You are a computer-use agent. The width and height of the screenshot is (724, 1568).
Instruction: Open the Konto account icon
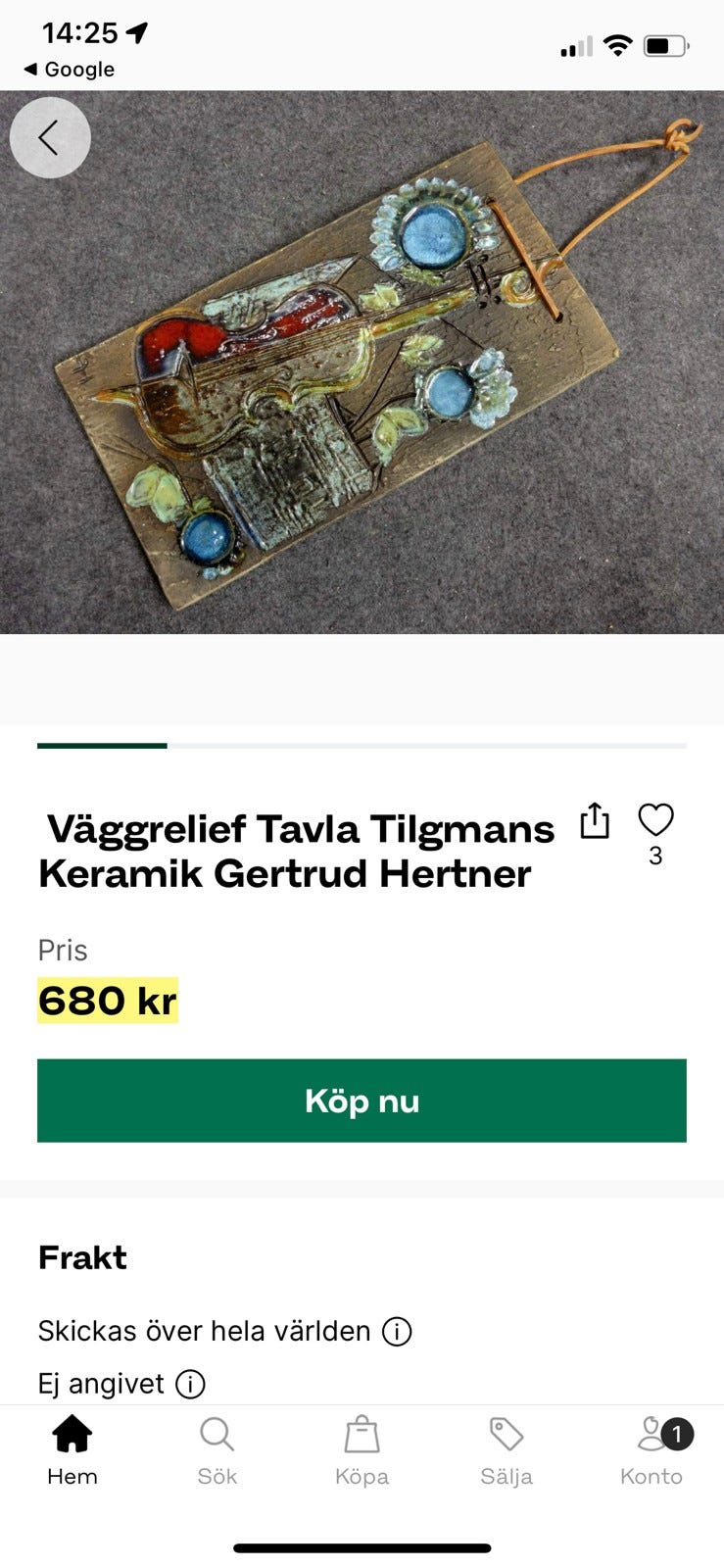tap(652, 1434)
